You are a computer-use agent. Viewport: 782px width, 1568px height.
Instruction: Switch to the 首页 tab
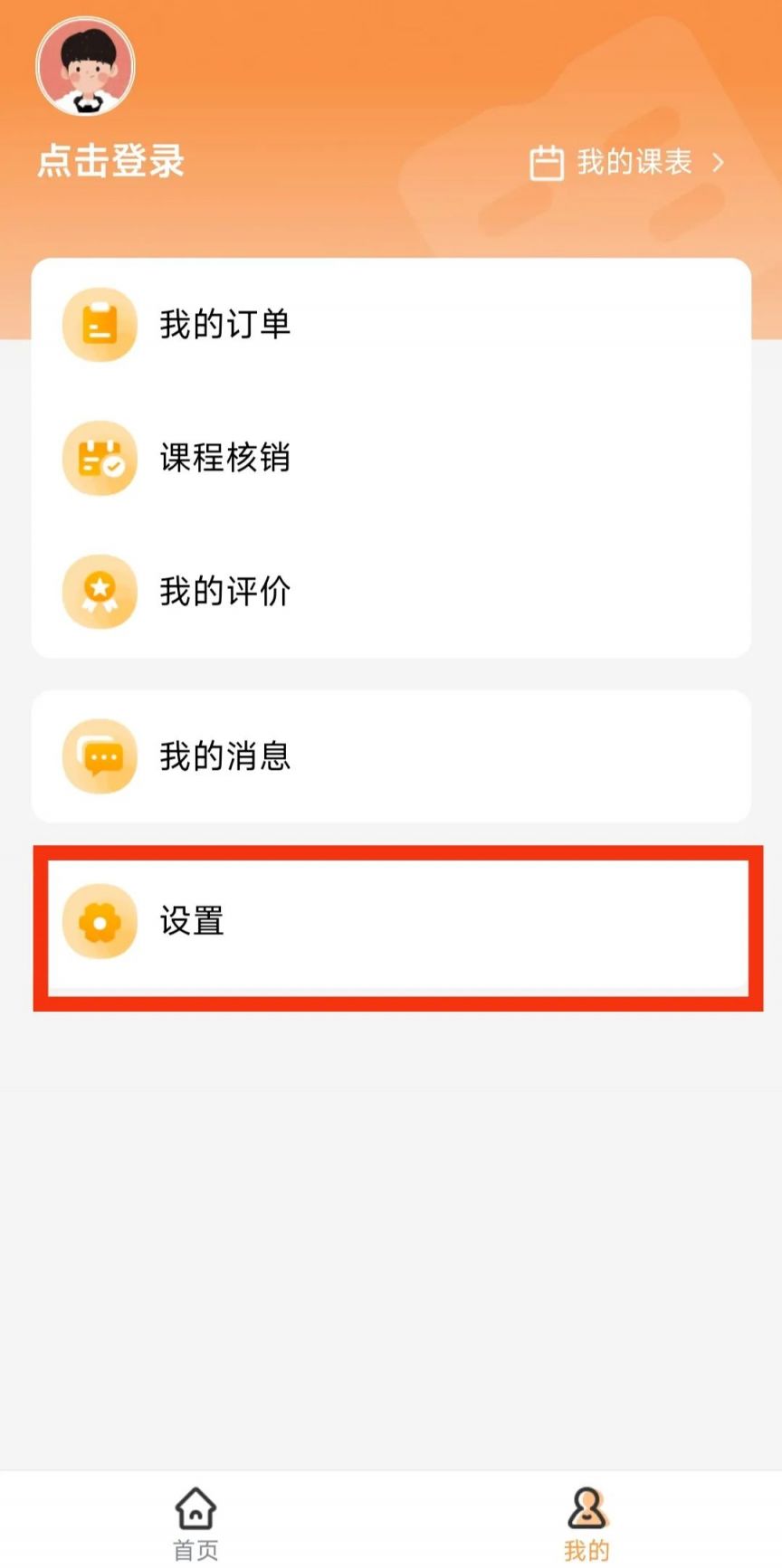195,1523
